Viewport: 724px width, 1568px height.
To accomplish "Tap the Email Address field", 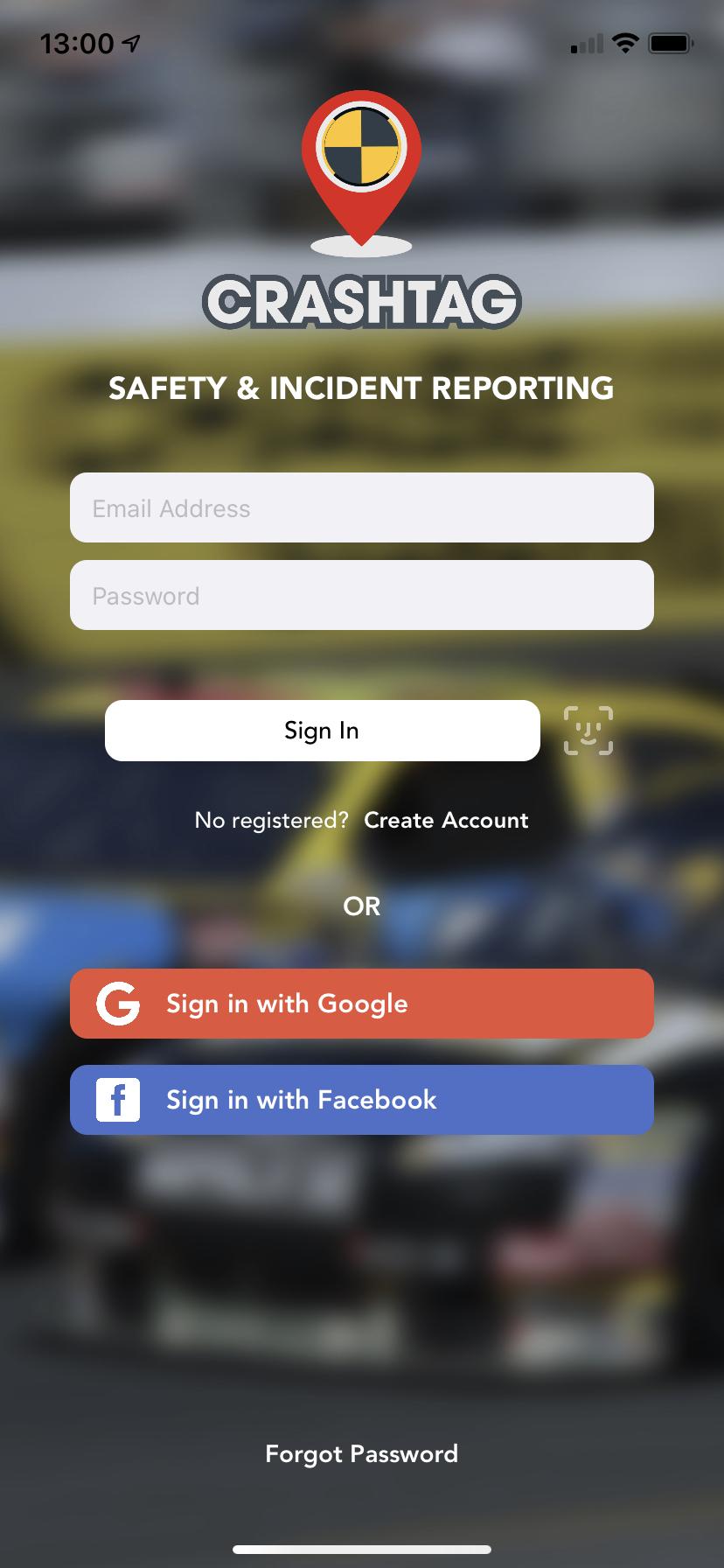I will [x=362, y=507].
